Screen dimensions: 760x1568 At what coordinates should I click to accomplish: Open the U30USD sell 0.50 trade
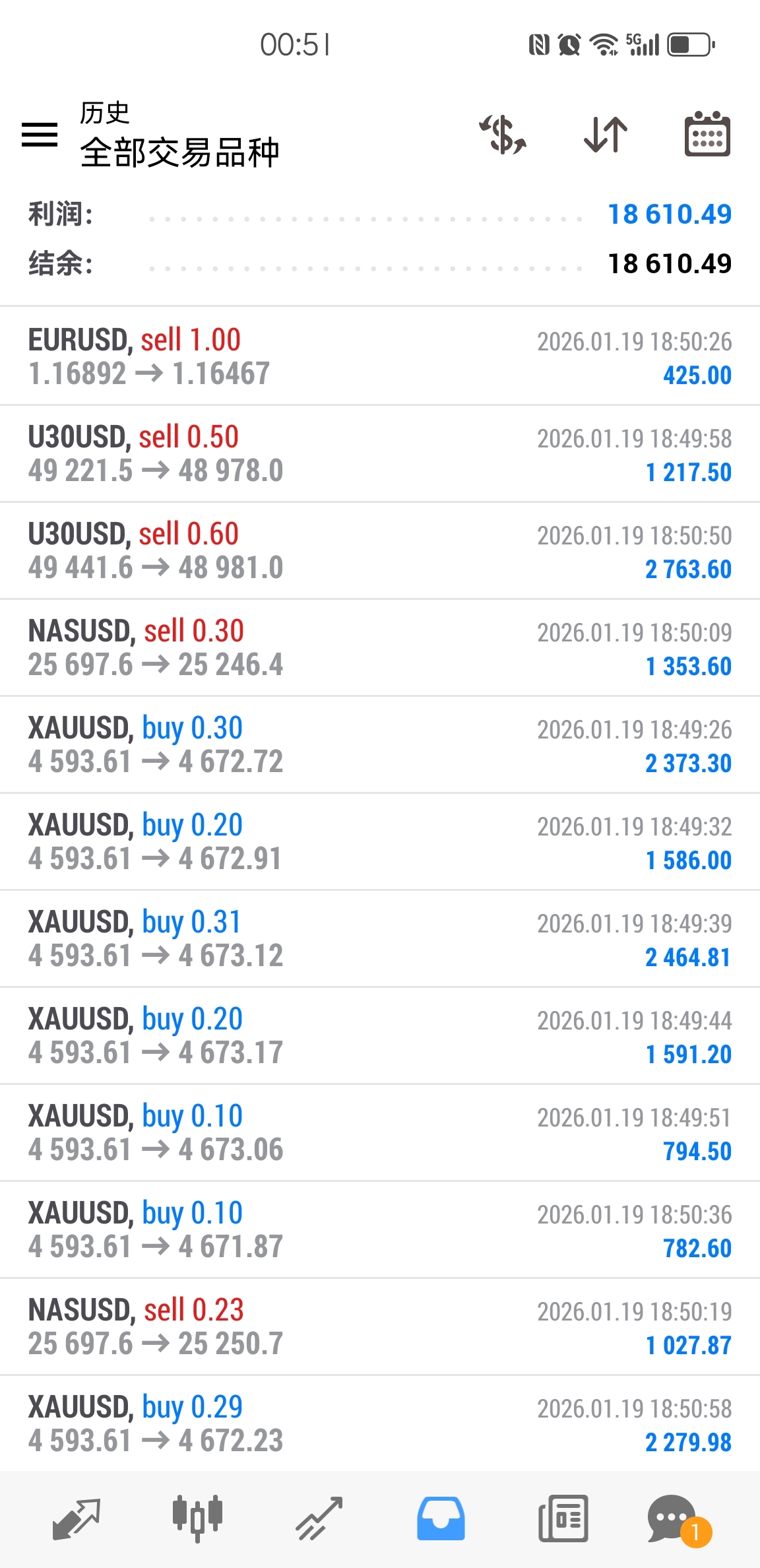380,454
